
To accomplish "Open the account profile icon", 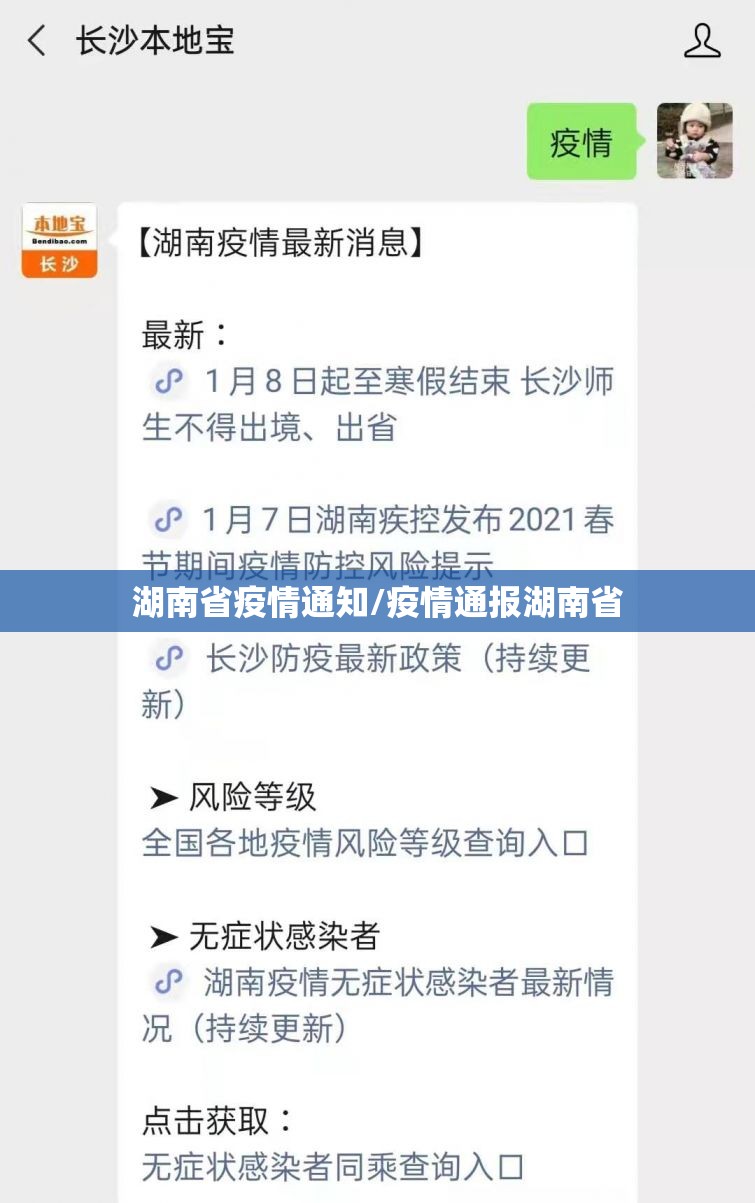I will 702,41.
